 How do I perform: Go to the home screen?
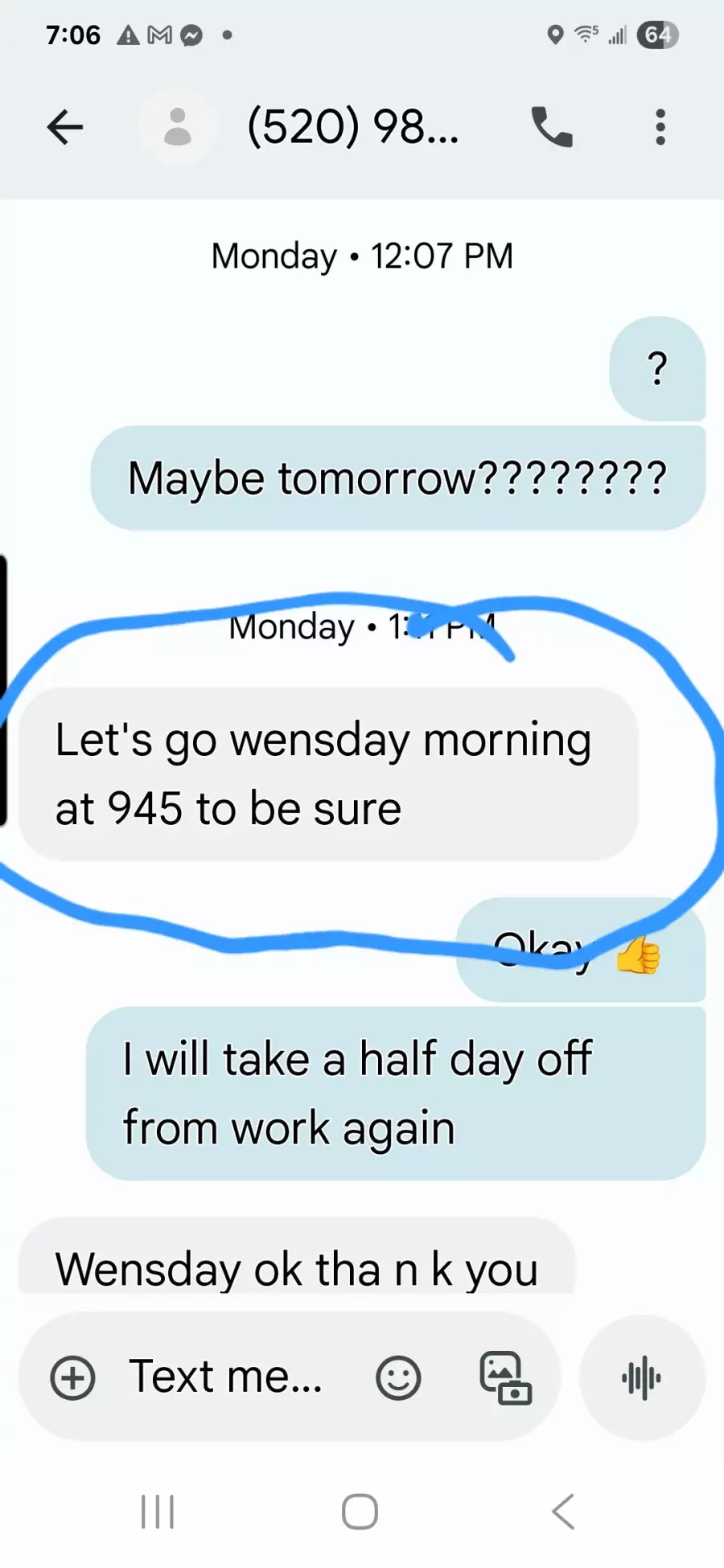(360, 1512)
